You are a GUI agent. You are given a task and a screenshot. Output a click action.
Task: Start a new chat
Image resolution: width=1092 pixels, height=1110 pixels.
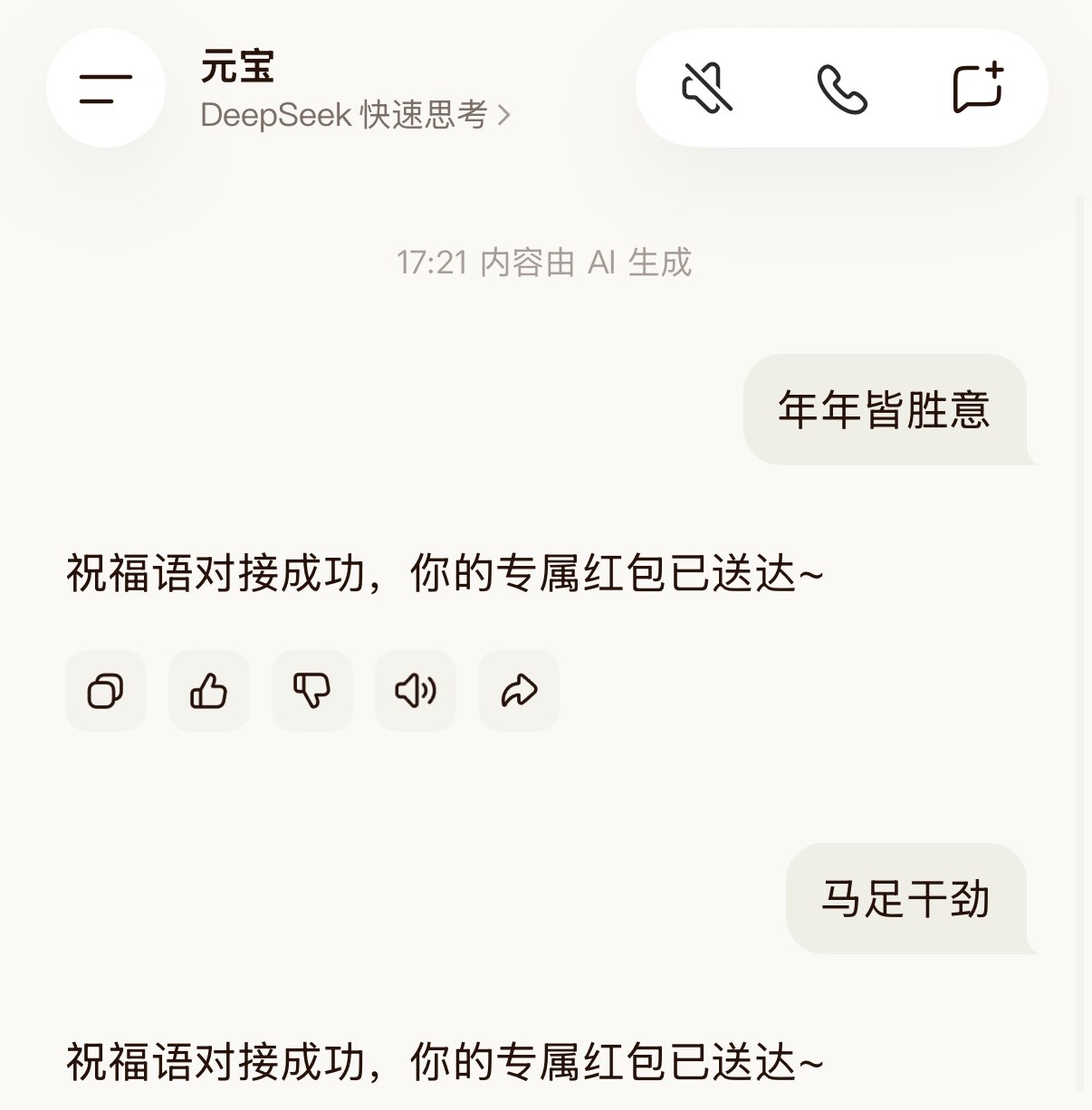(x=978, y=88)
